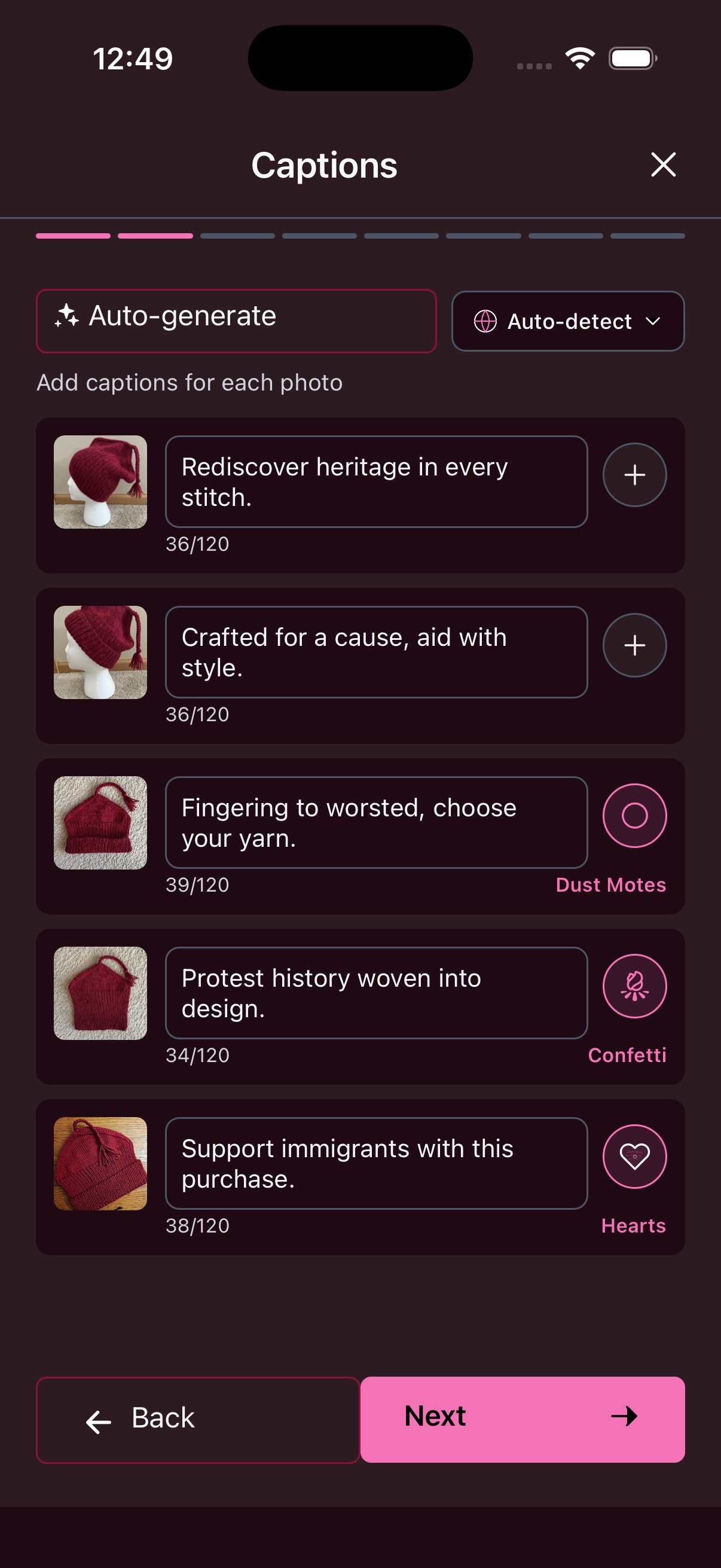The image size is (721, 1568).
Task: Tap the first hat photo thumbnail
Action: (100, 481)
